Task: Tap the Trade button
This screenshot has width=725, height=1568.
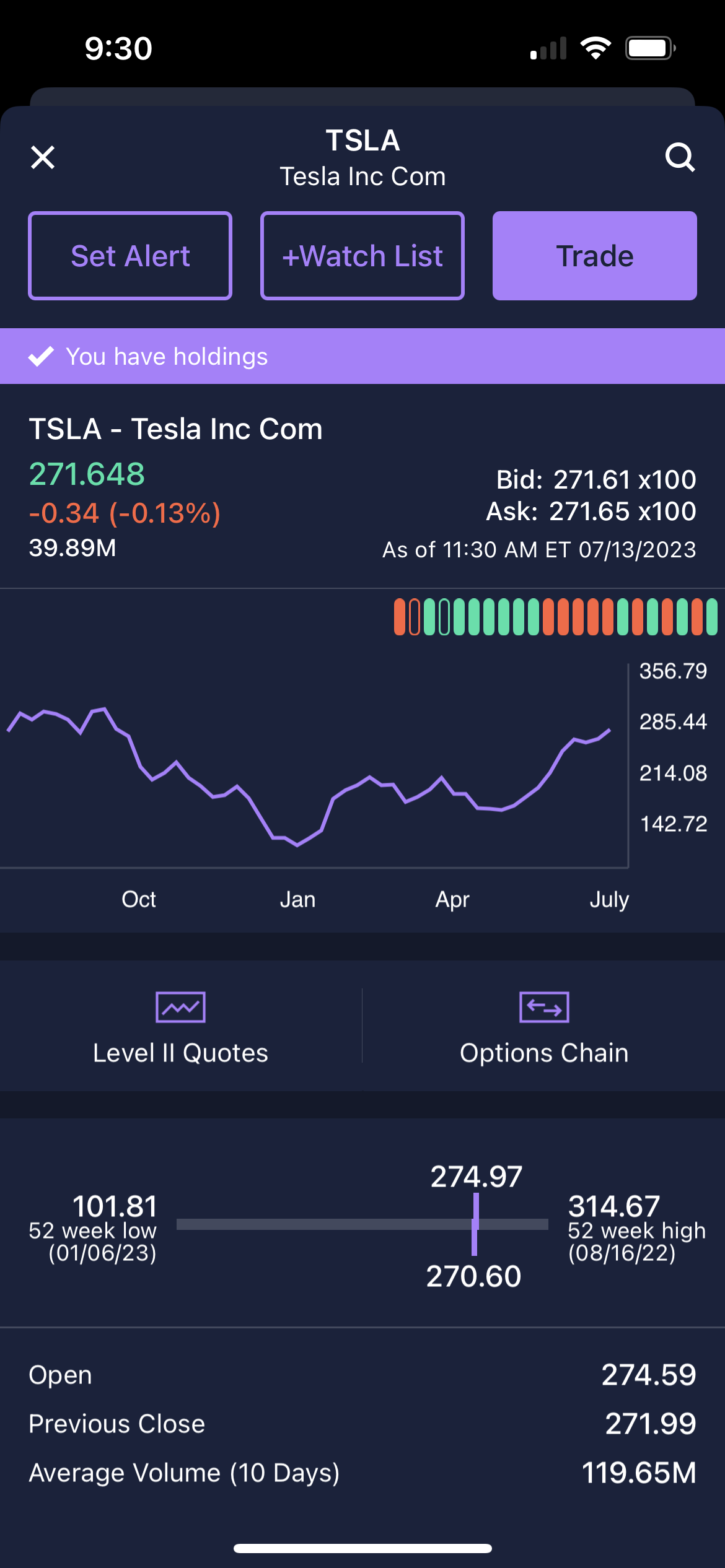Action: point(594,256)
